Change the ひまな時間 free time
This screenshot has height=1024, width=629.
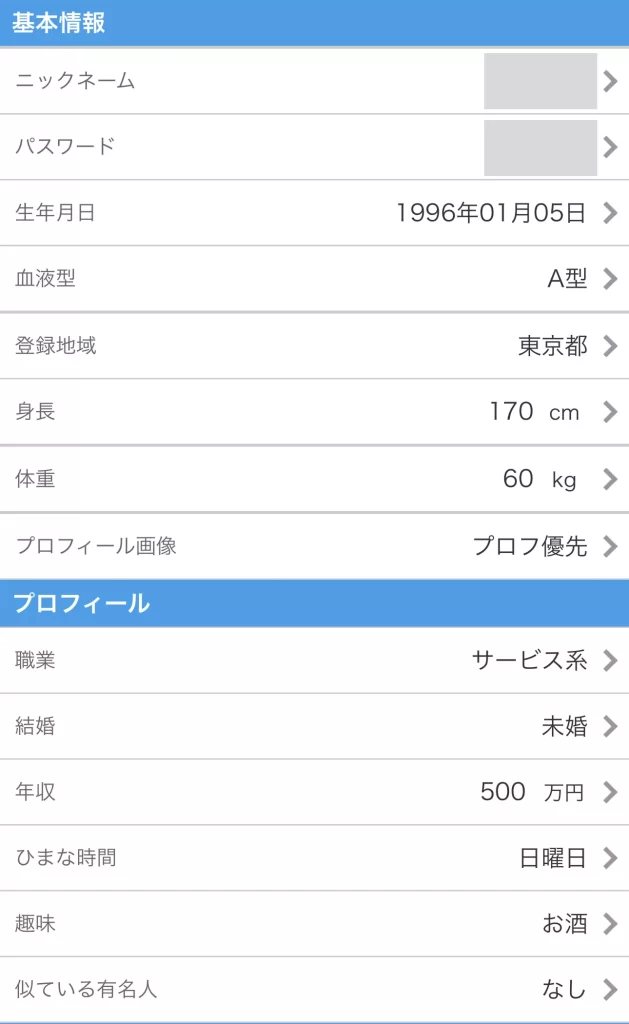coord(314,858)
